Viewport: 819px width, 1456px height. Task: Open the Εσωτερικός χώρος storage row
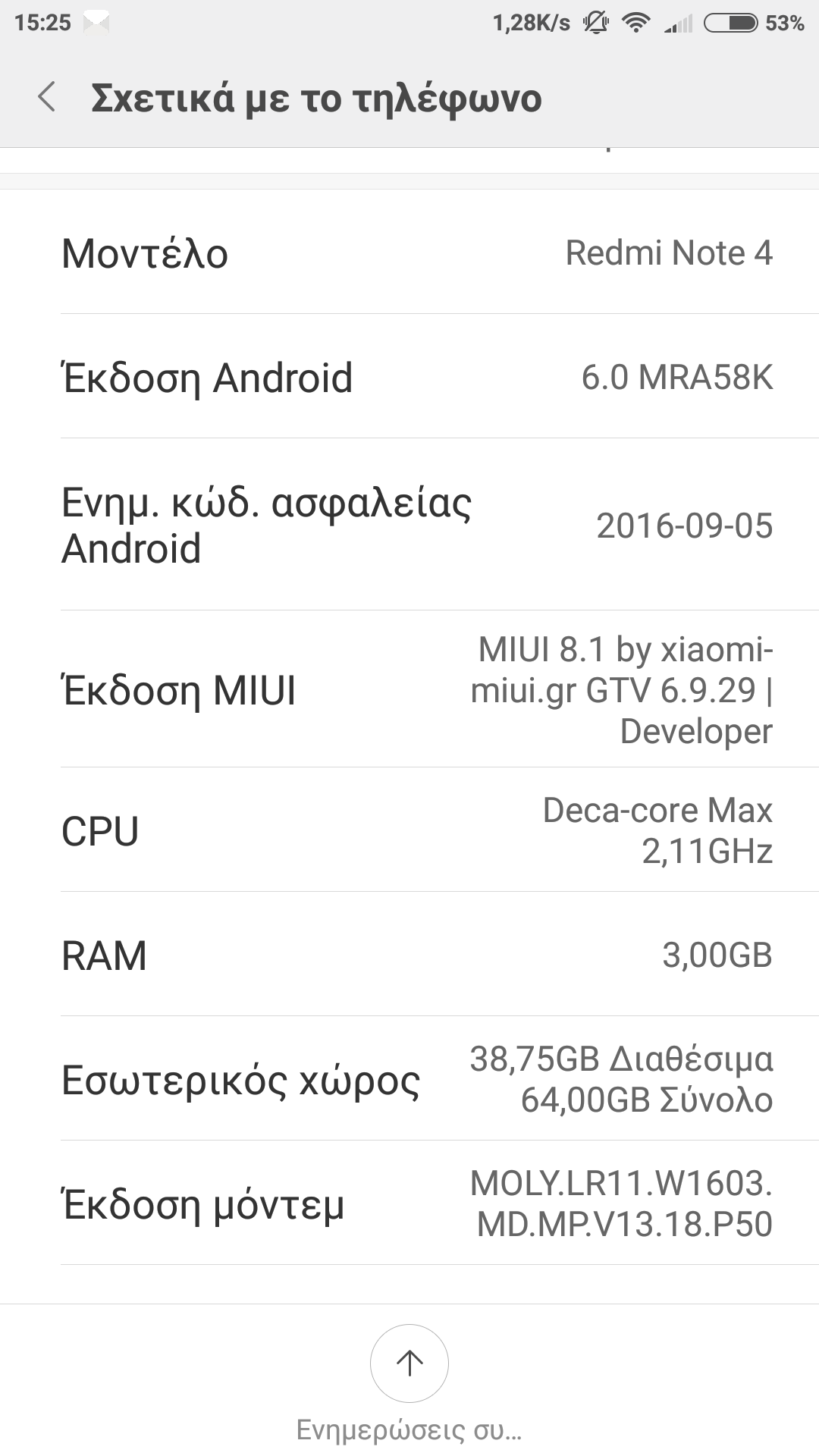pyautogui.click(x=409, y=1079)
